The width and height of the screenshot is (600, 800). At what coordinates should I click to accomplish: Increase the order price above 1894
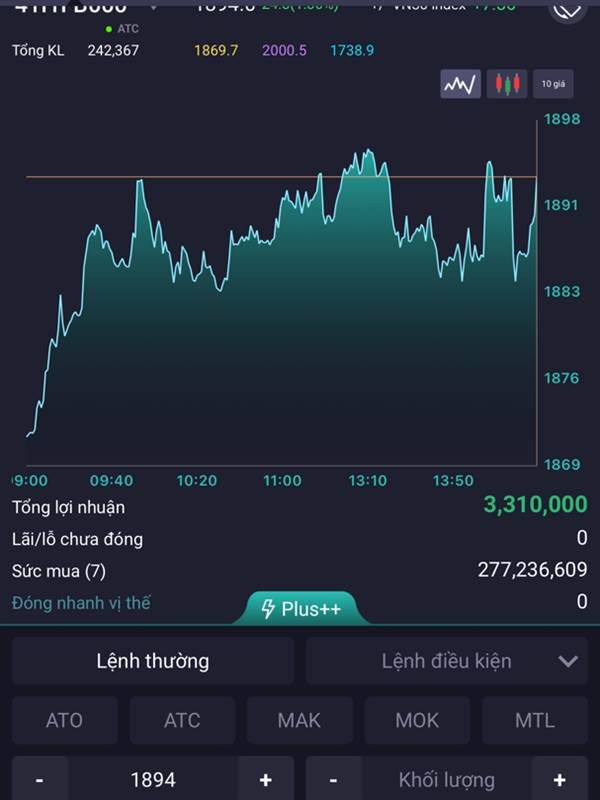click(x=266, y=780)
